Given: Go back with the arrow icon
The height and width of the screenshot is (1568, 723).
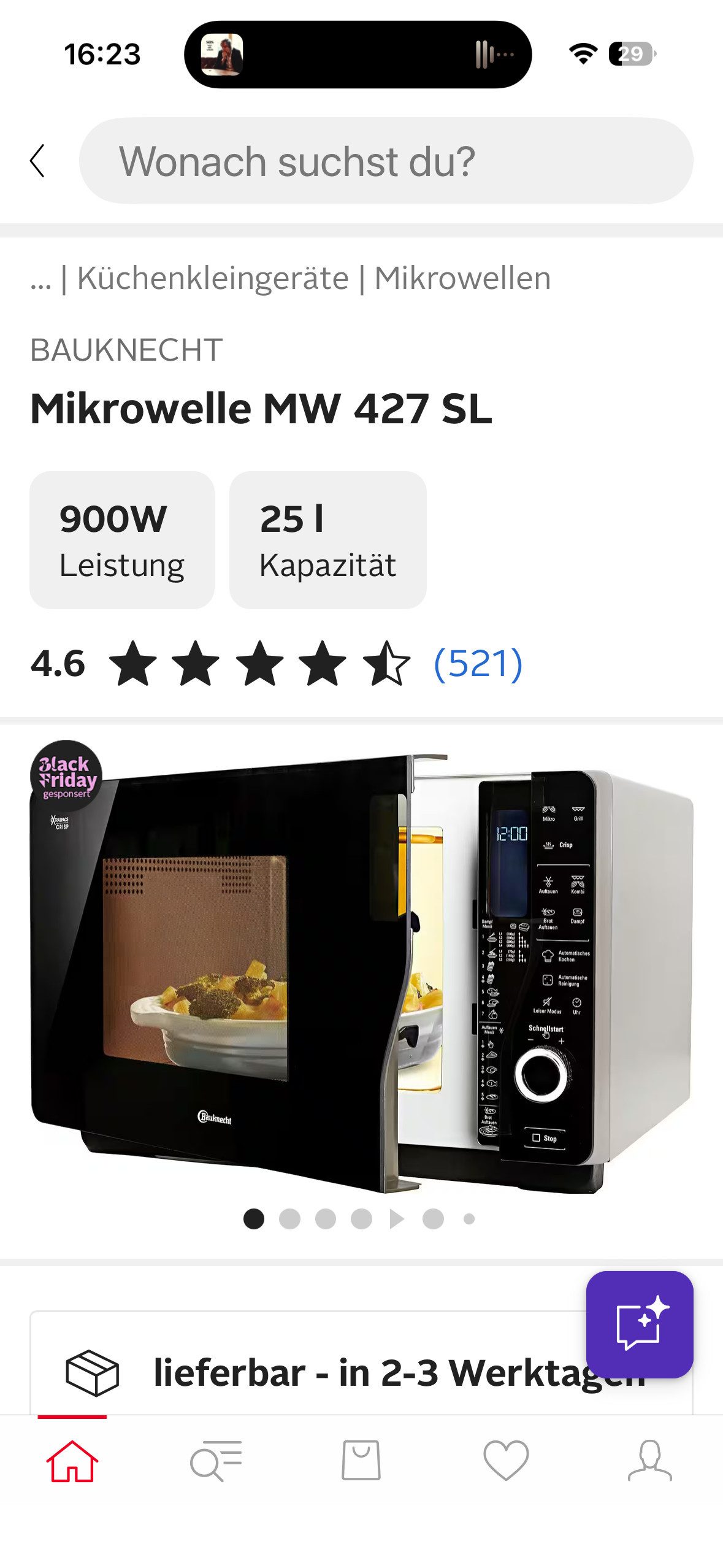Looking at the screenshot, I should (x=37, y=161).
